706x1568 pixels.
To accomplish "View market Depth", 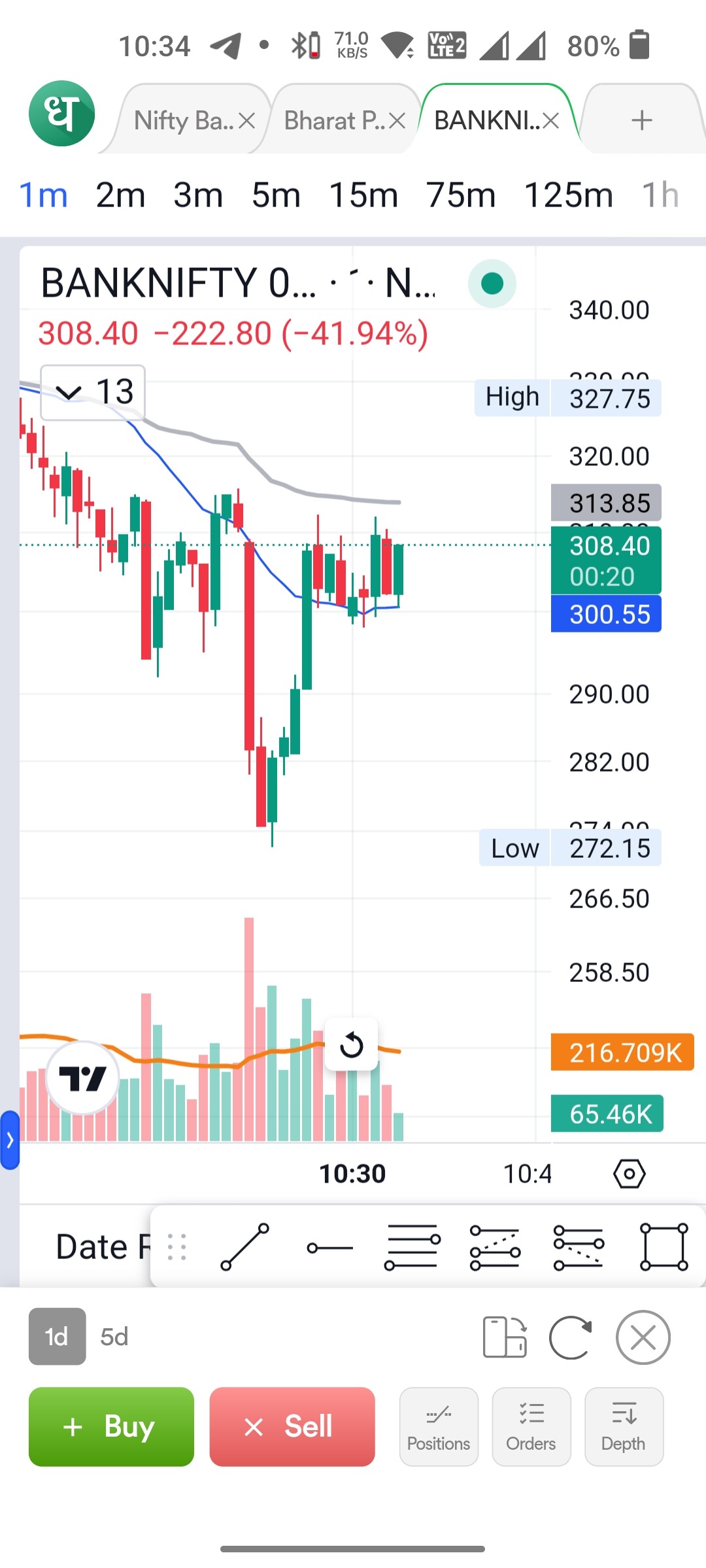I will point(624,1426).
